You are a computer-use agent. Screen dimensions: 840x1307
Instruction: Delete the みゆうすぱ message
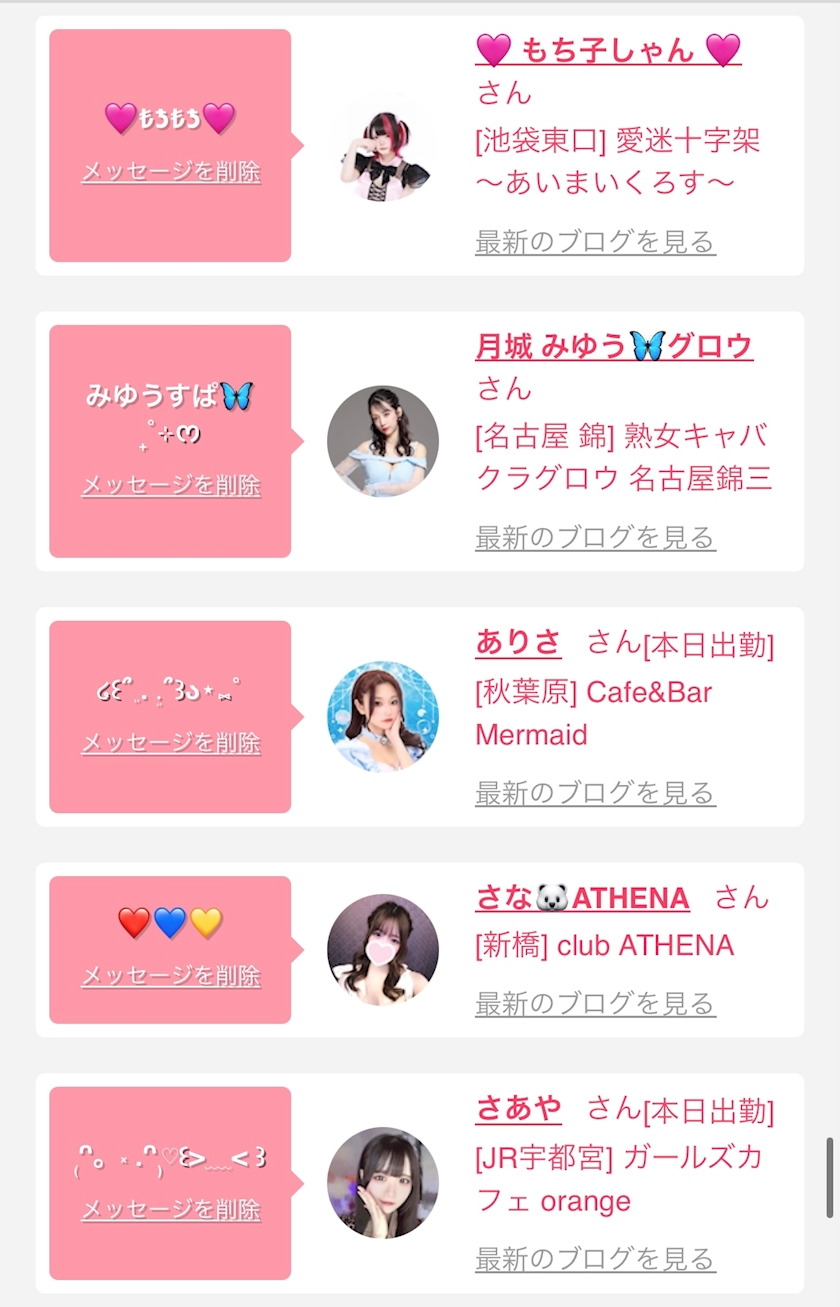(171, 486)
